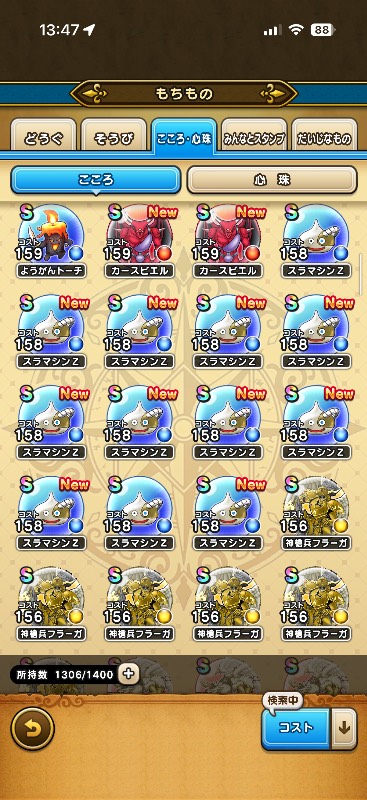Image resolution: width=367 pixels, height=800 pixels.
Task: Toggle the sort order arrow
Action: point(344,728)
